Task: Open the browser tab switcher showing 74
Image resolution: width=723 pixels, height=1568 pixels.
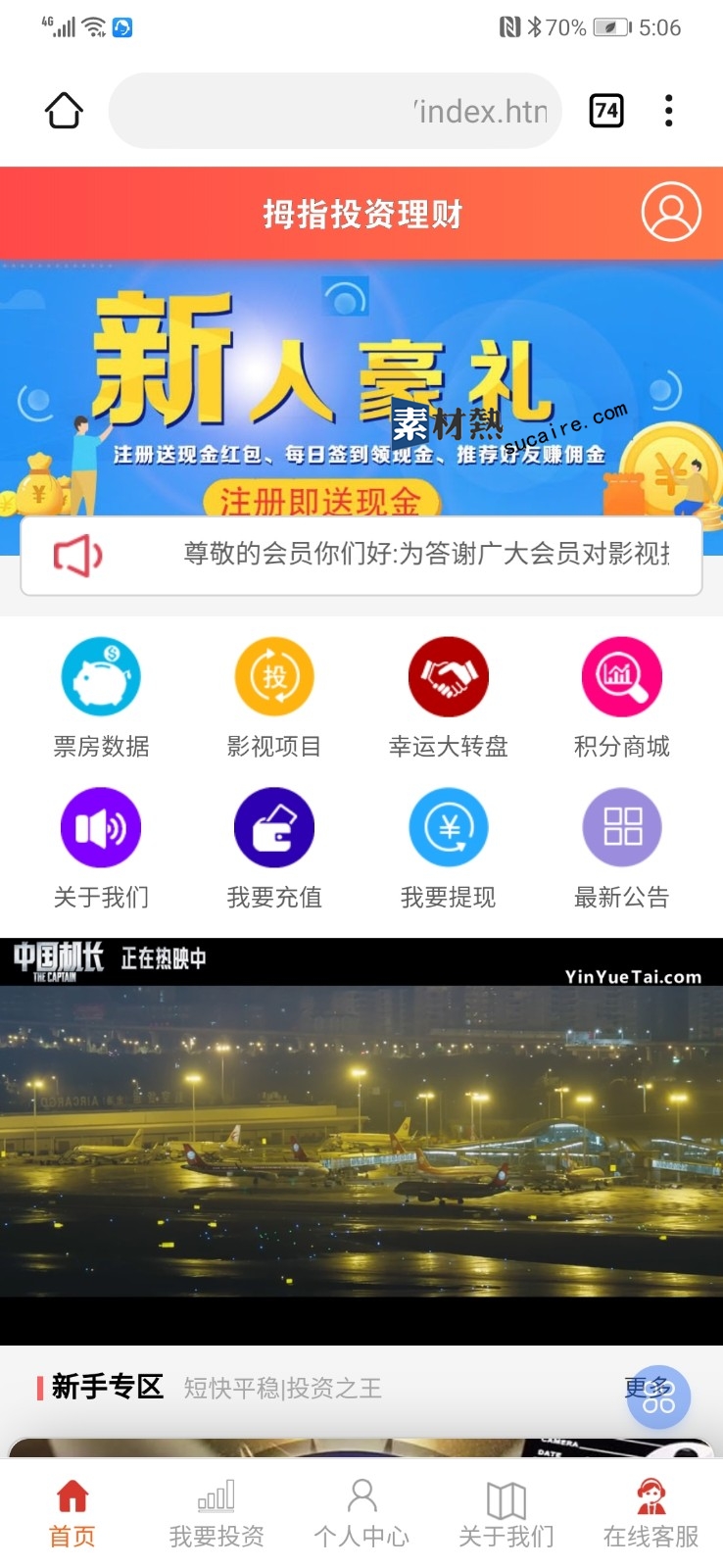Action: 606,111
